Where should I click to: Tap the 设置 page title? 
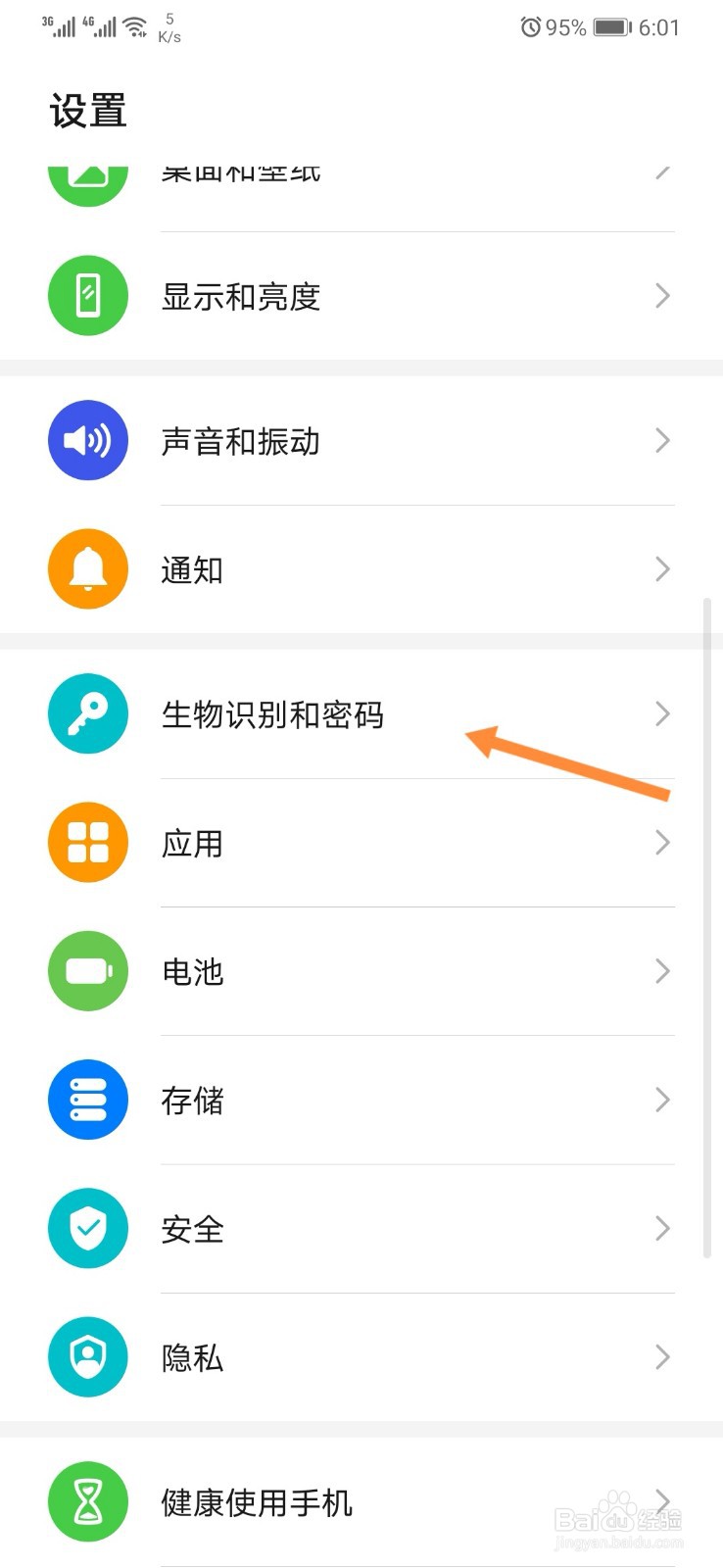point(89,111)
